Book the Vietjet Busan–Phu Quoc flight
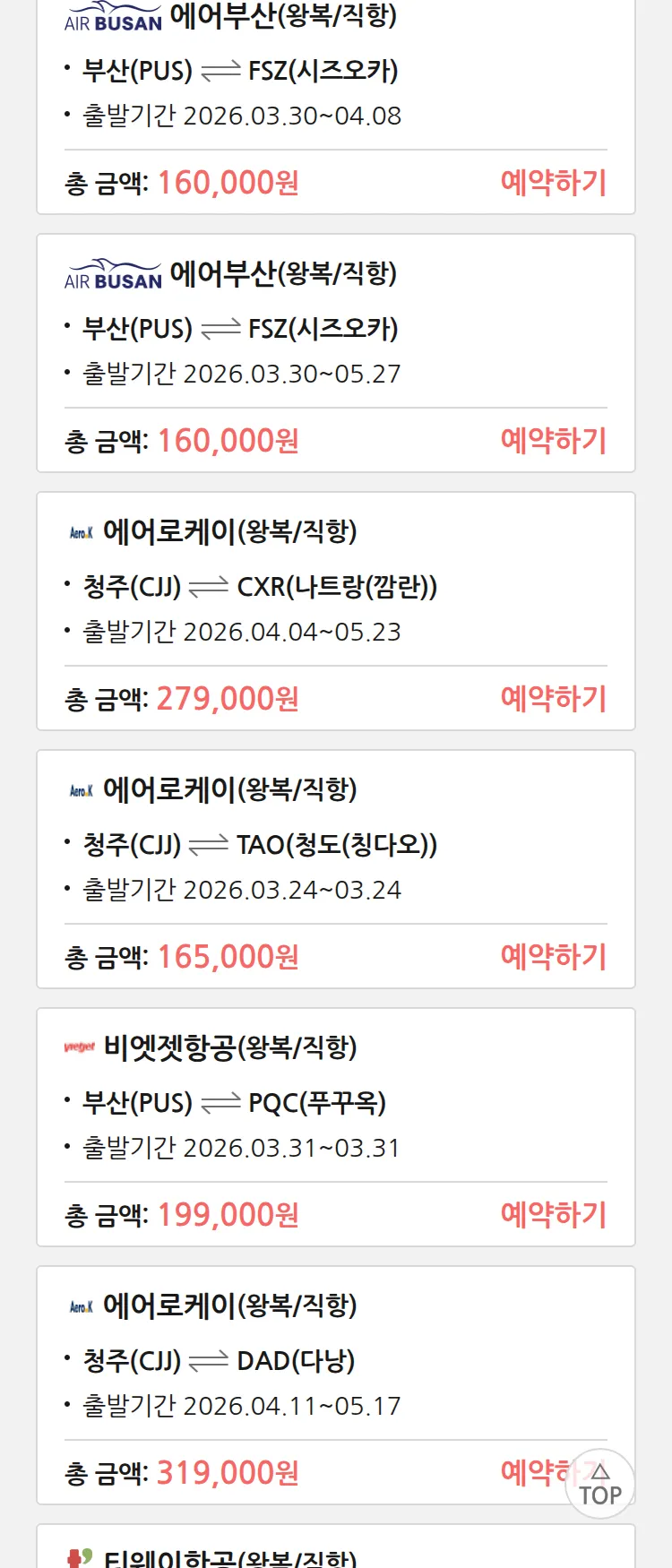The image size is (672, 1568). (553, 1215)
